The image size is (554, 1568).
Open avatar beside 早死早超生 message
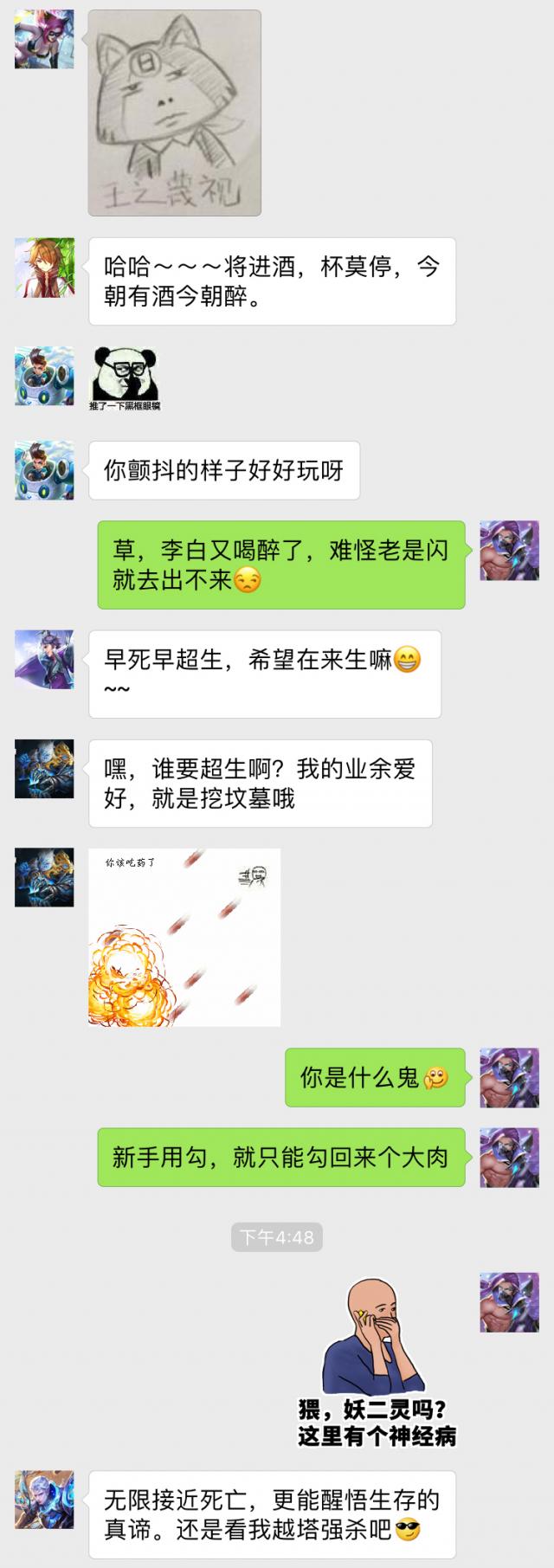point(44,660)
